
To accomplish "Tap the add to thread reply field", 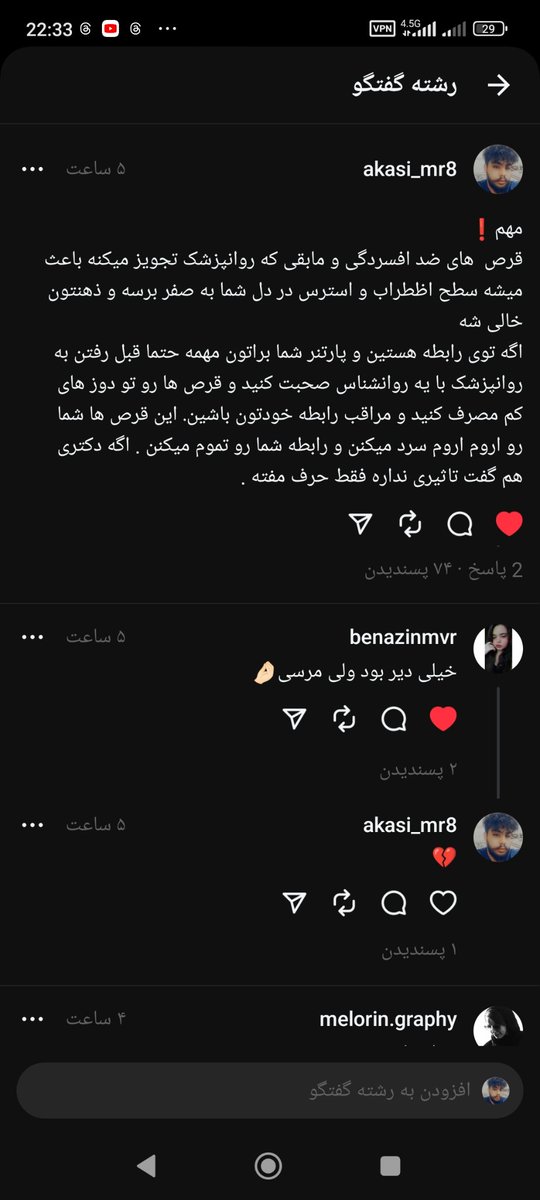I will tap(270, 1089).
